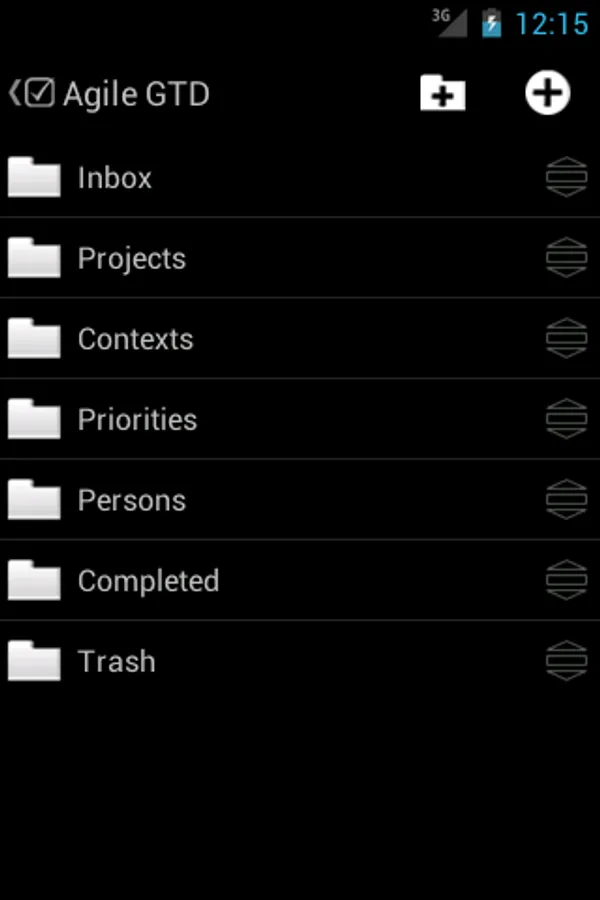Tap the reorder handle beside Persons
This screenshot has width=600, height=900.
(x=566, y=500)
